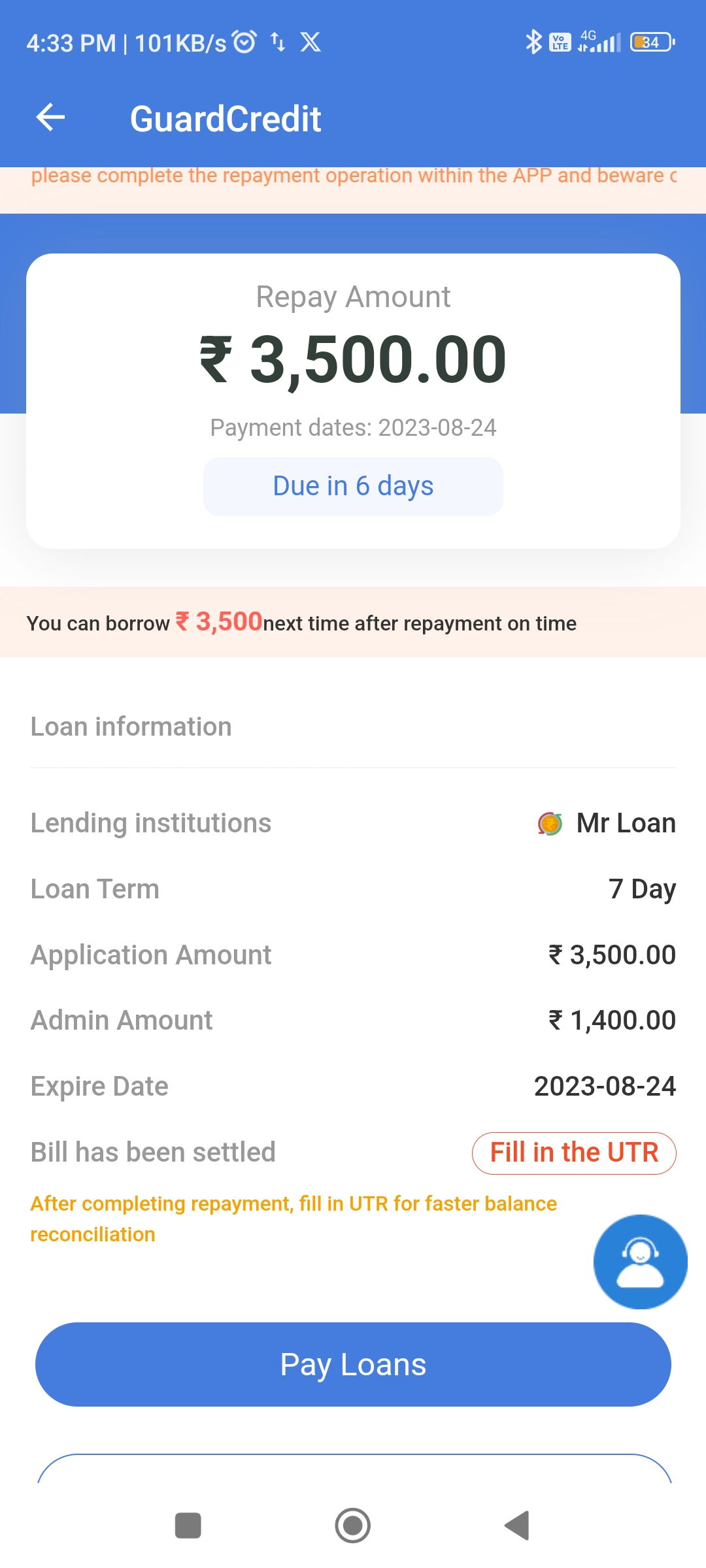
Task: Open customer support chat bubble
Action: [640, 1262]
